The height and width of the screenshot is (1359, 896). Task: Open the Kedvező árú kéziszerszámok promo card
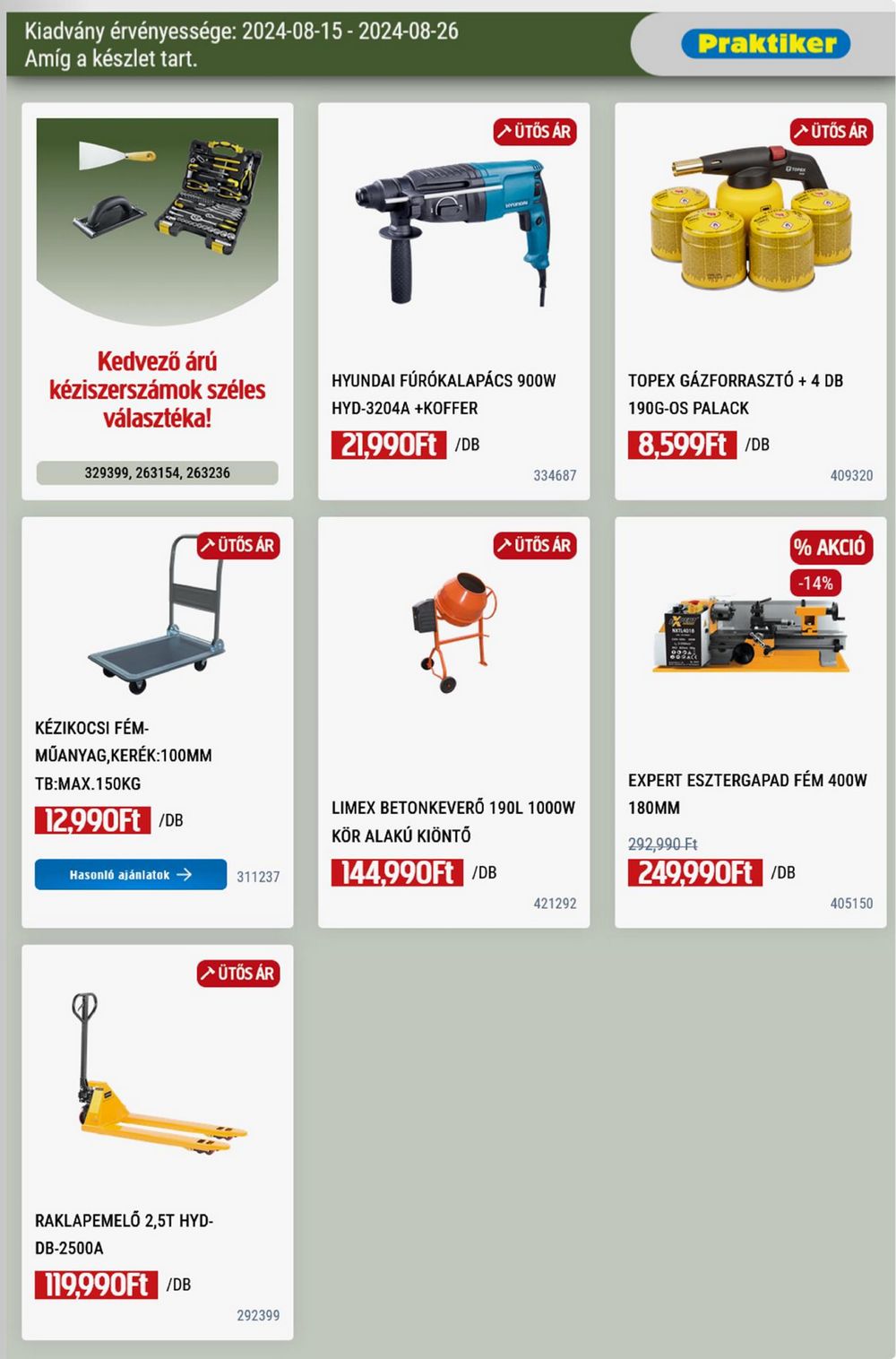pyautogui.click(x=157, y=301)
